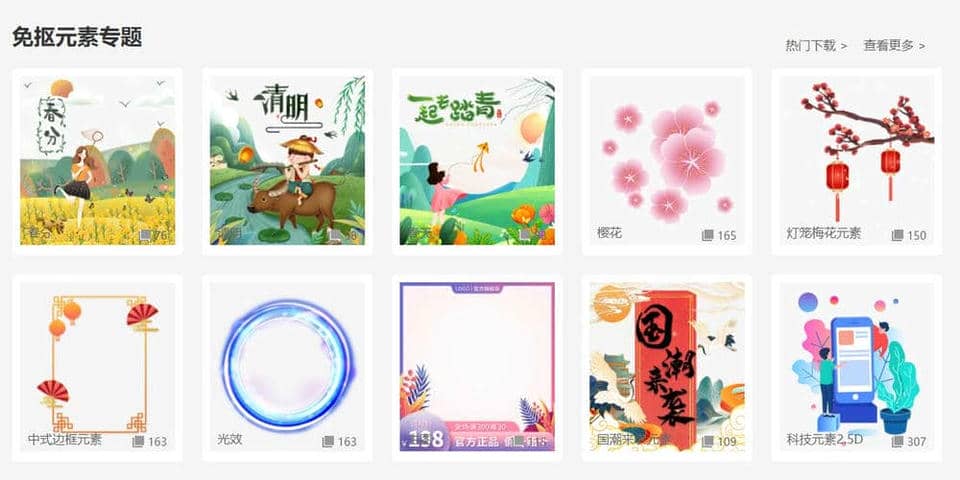The width and height of the screenshot is (960, 480).
Task: Open the 热门下载 link
Action: [x=815, y=45]
